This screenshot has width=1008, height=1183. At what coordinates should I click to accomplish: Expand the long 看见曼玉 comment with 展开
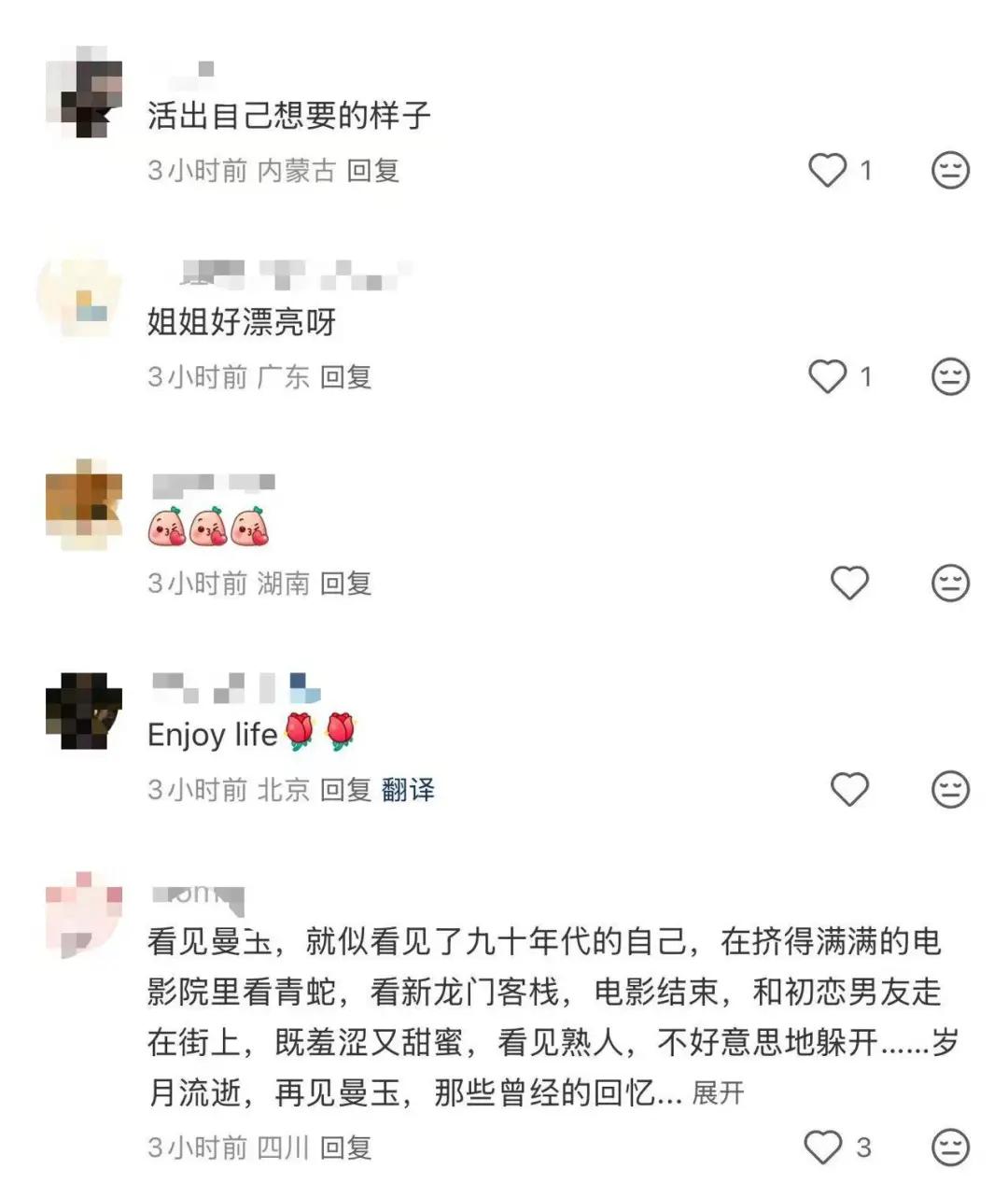coord(718,1092)
